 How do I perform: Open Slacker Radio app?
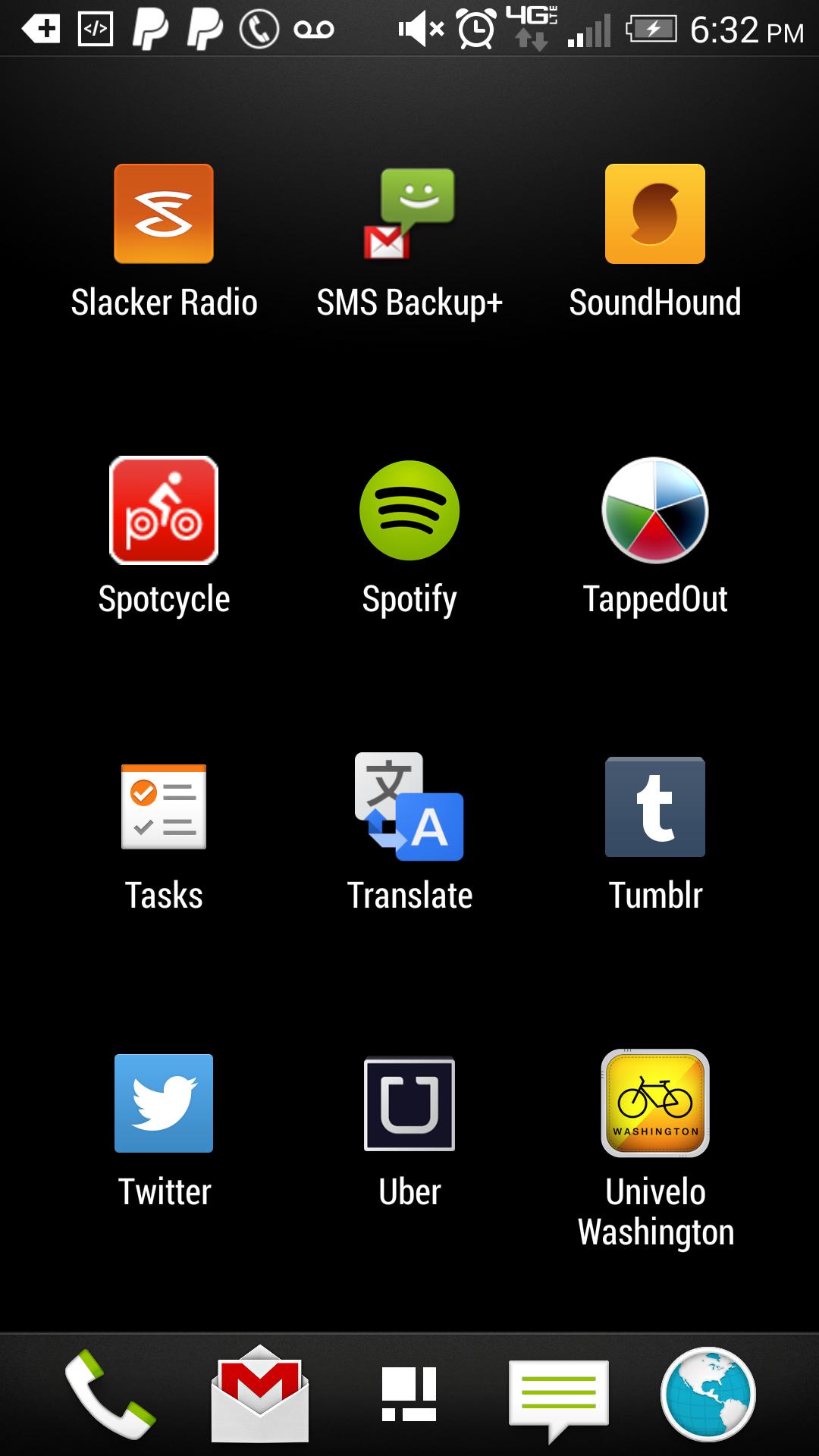pos(164,215)
